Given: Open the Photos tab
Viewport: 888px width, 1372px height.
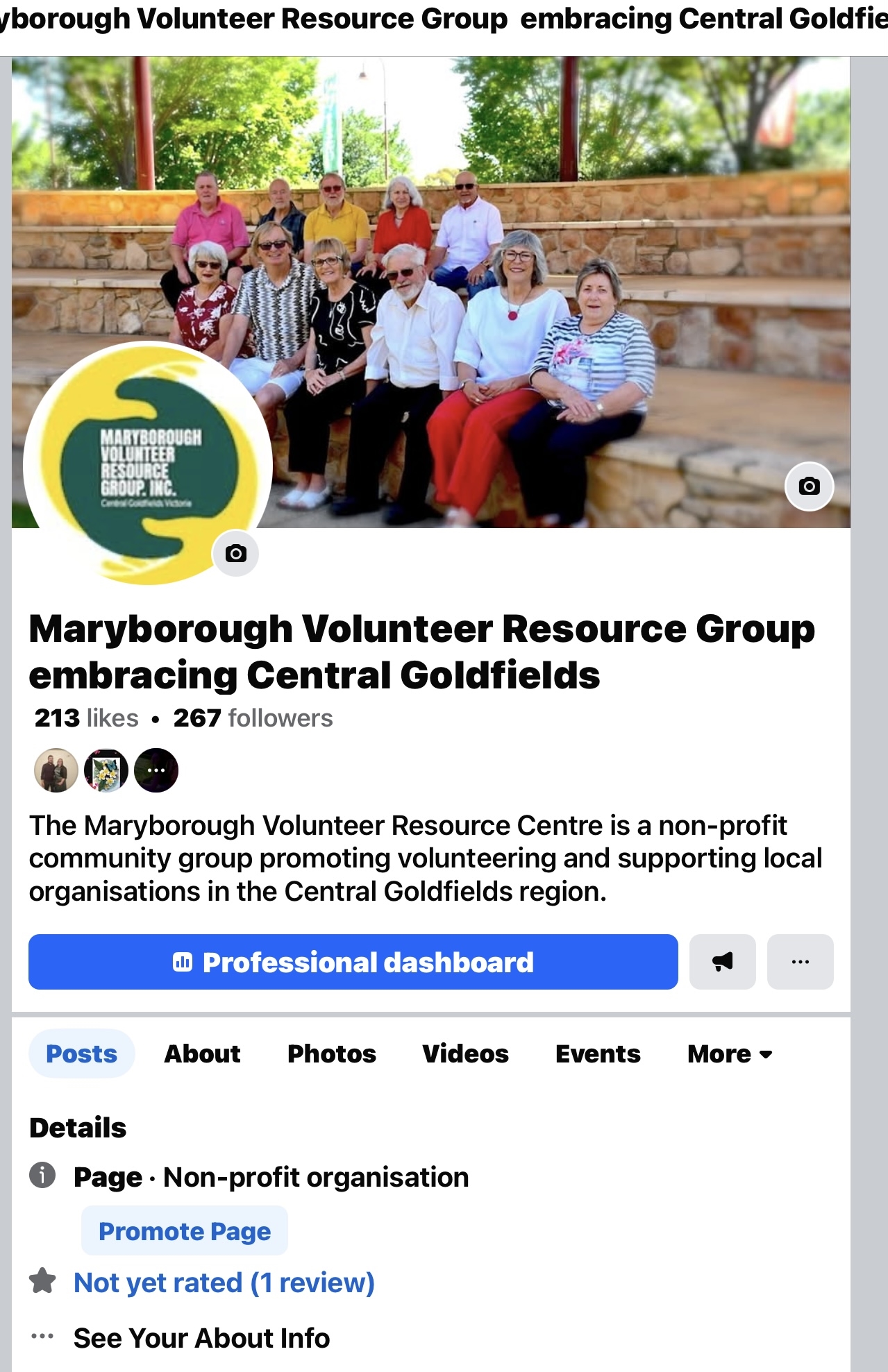Looking at the screenshot, I should click(331, 1053).
